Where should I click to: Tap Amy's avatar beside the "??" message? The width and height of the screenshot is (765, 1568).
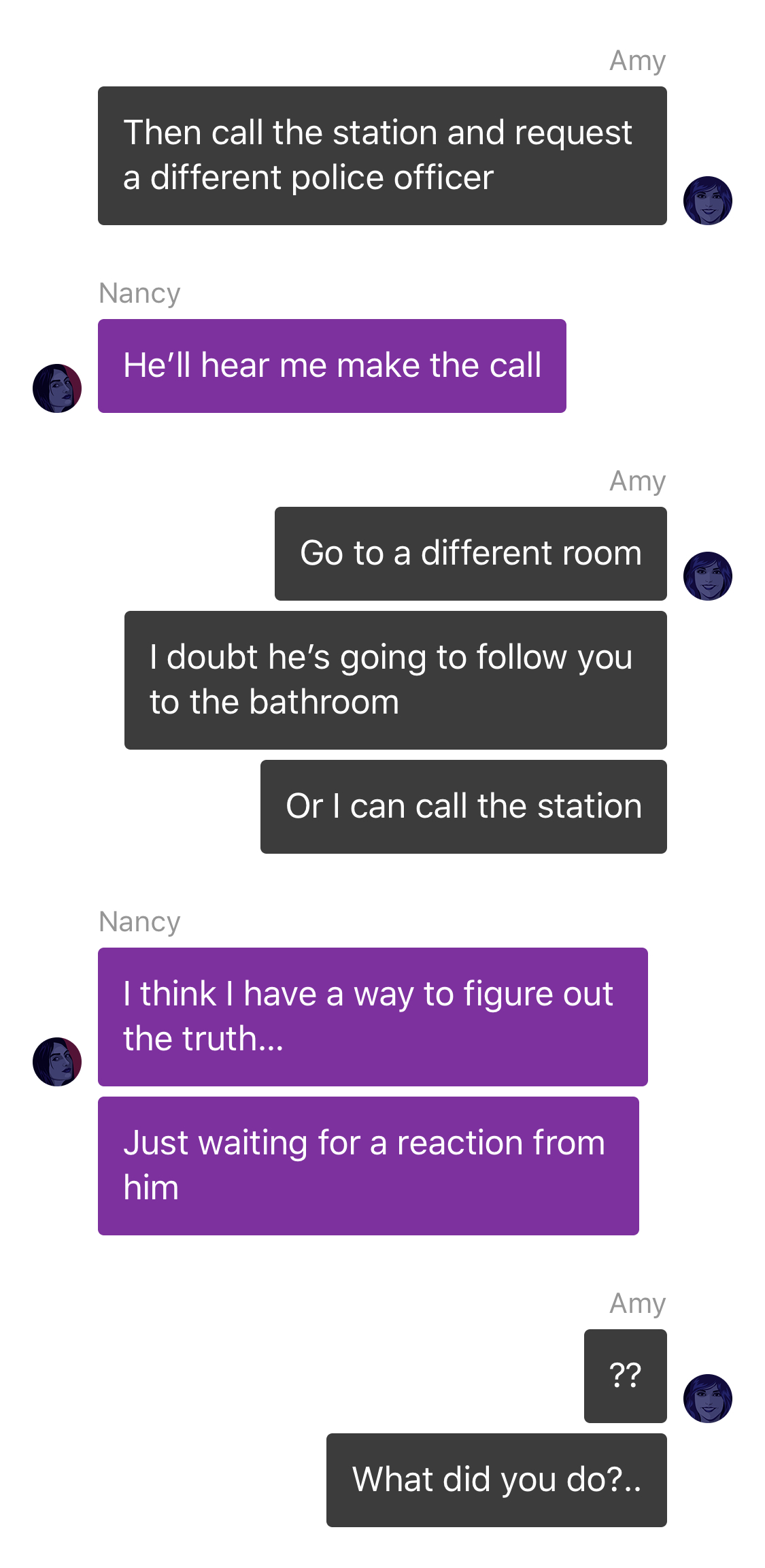(x=708, y=1399)
